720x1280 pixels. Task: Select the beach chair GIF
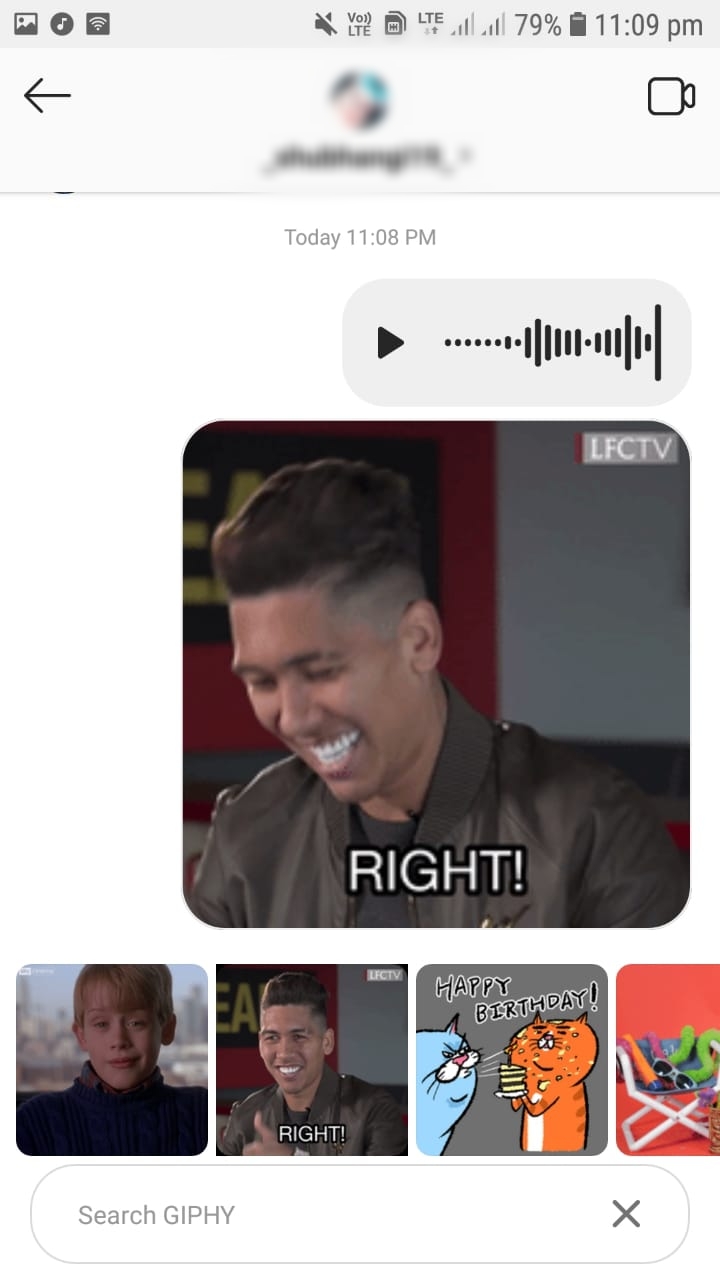[x=668, y=1060]
